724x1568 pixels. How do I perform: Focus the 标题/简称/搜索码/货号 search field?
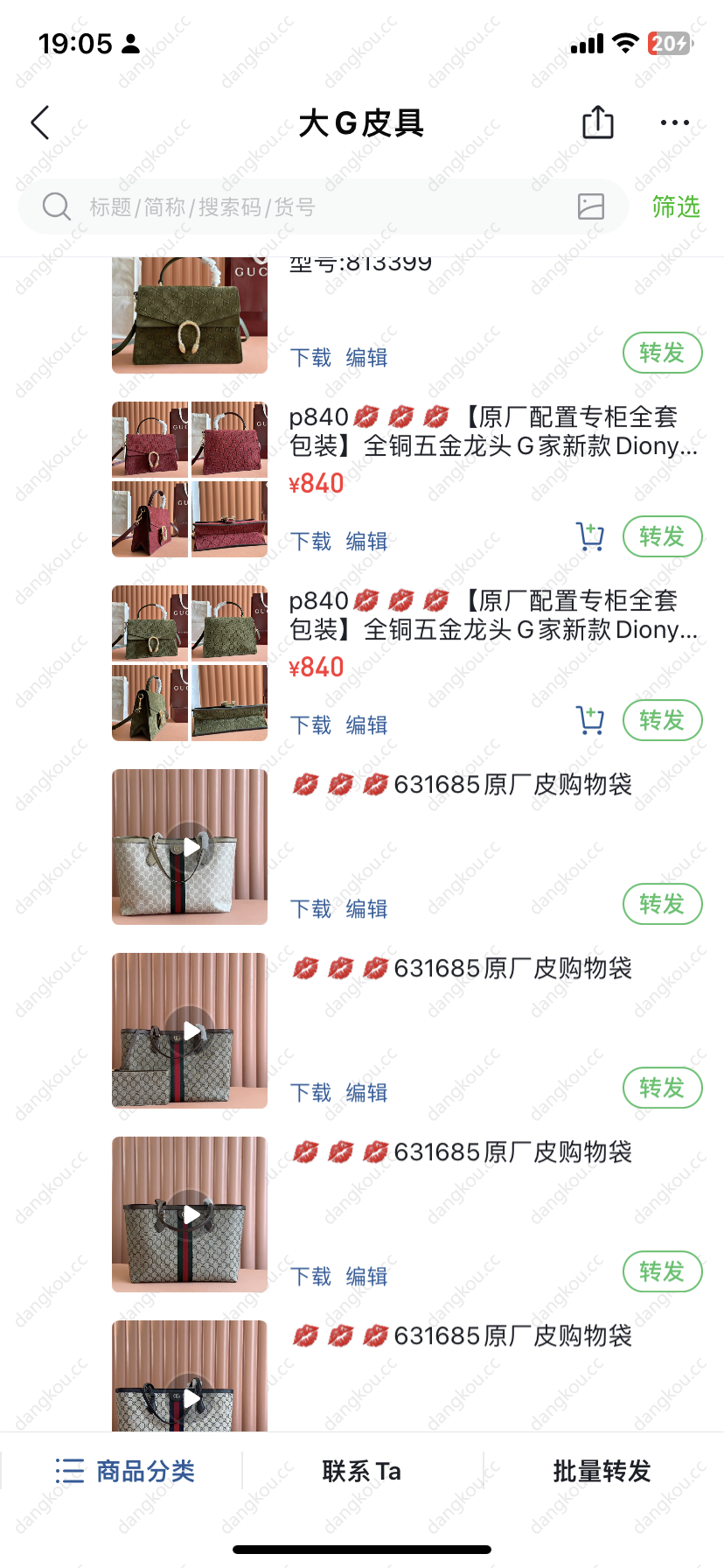[x=324, y=207]
